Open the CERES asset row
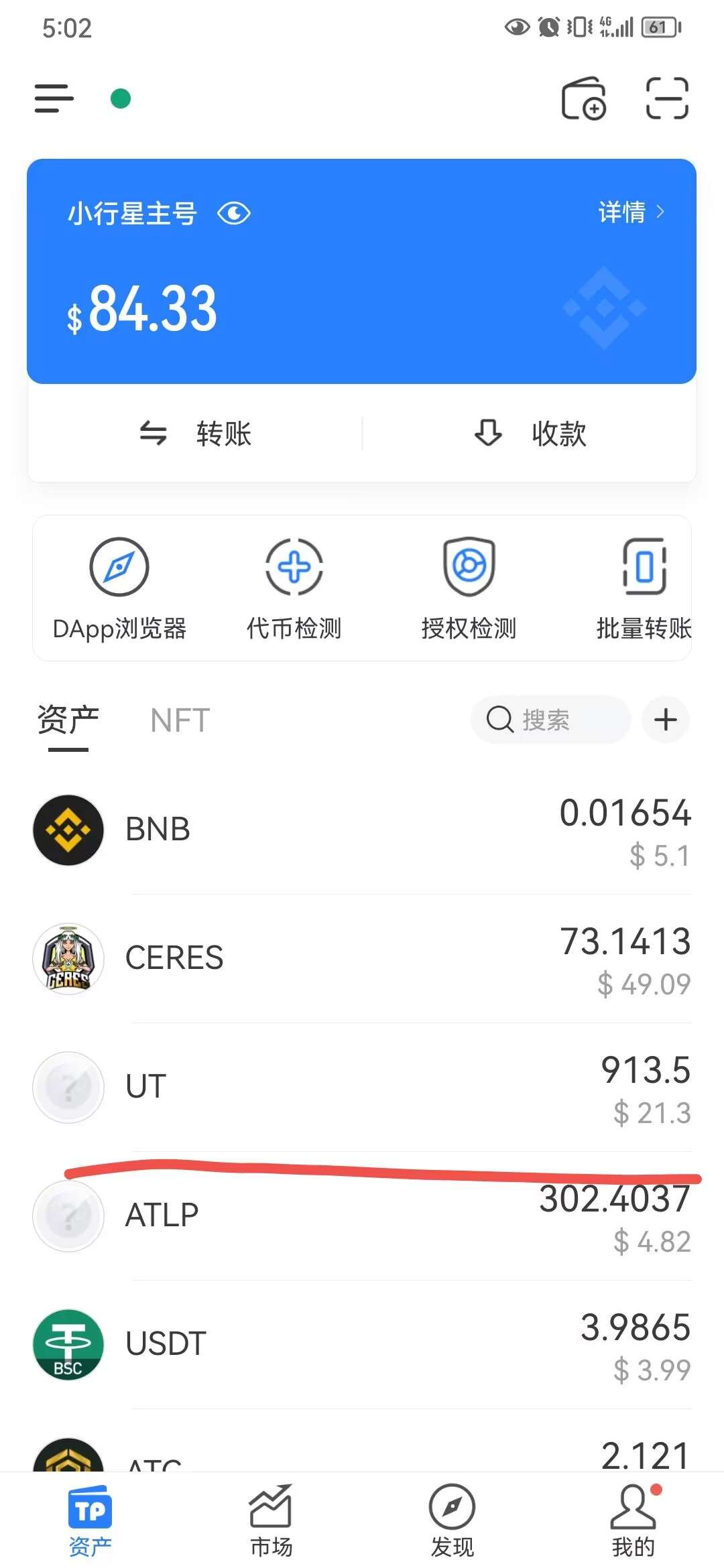Viewport: 724px width, 1568px height. click(x=362, y=958)
